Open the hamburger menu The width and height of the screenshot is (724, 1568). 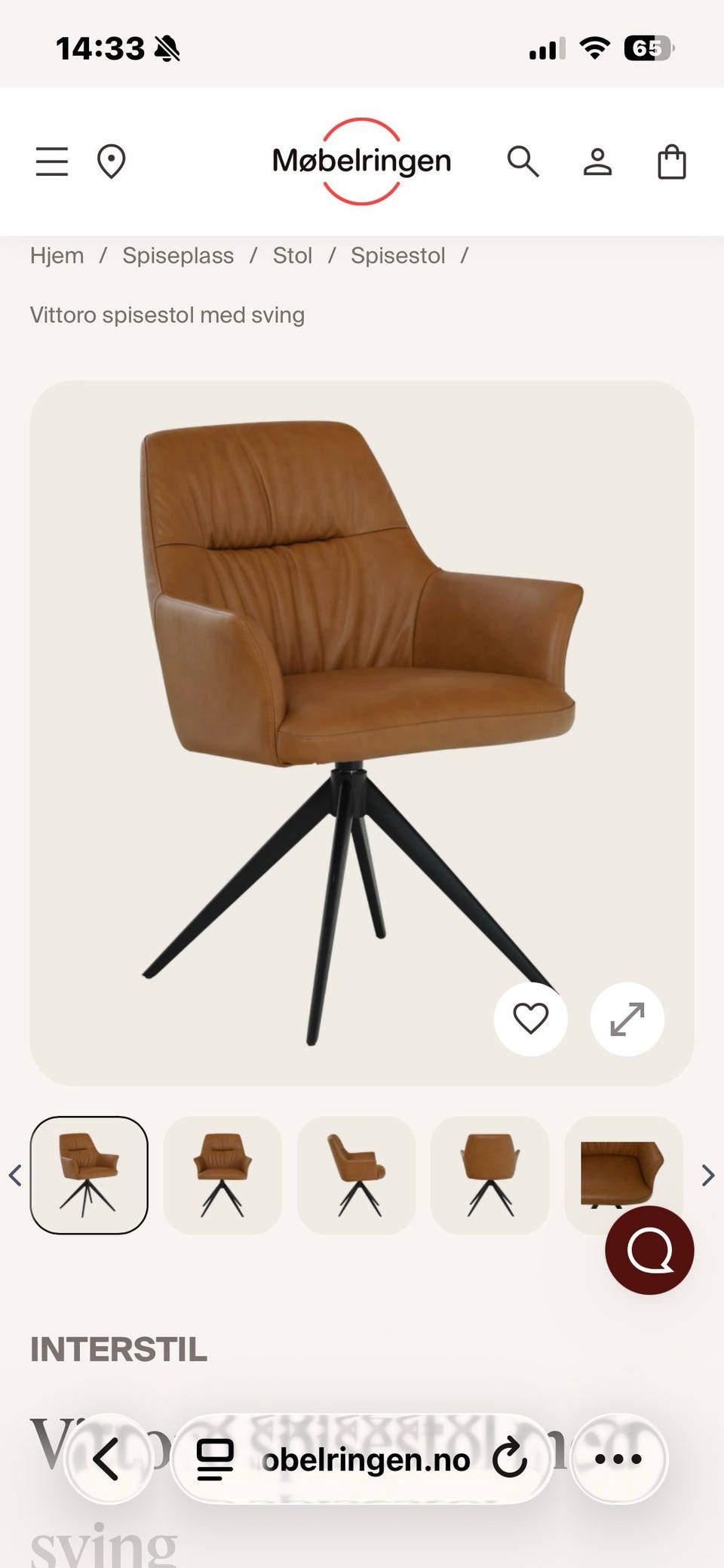coord(52,161)
